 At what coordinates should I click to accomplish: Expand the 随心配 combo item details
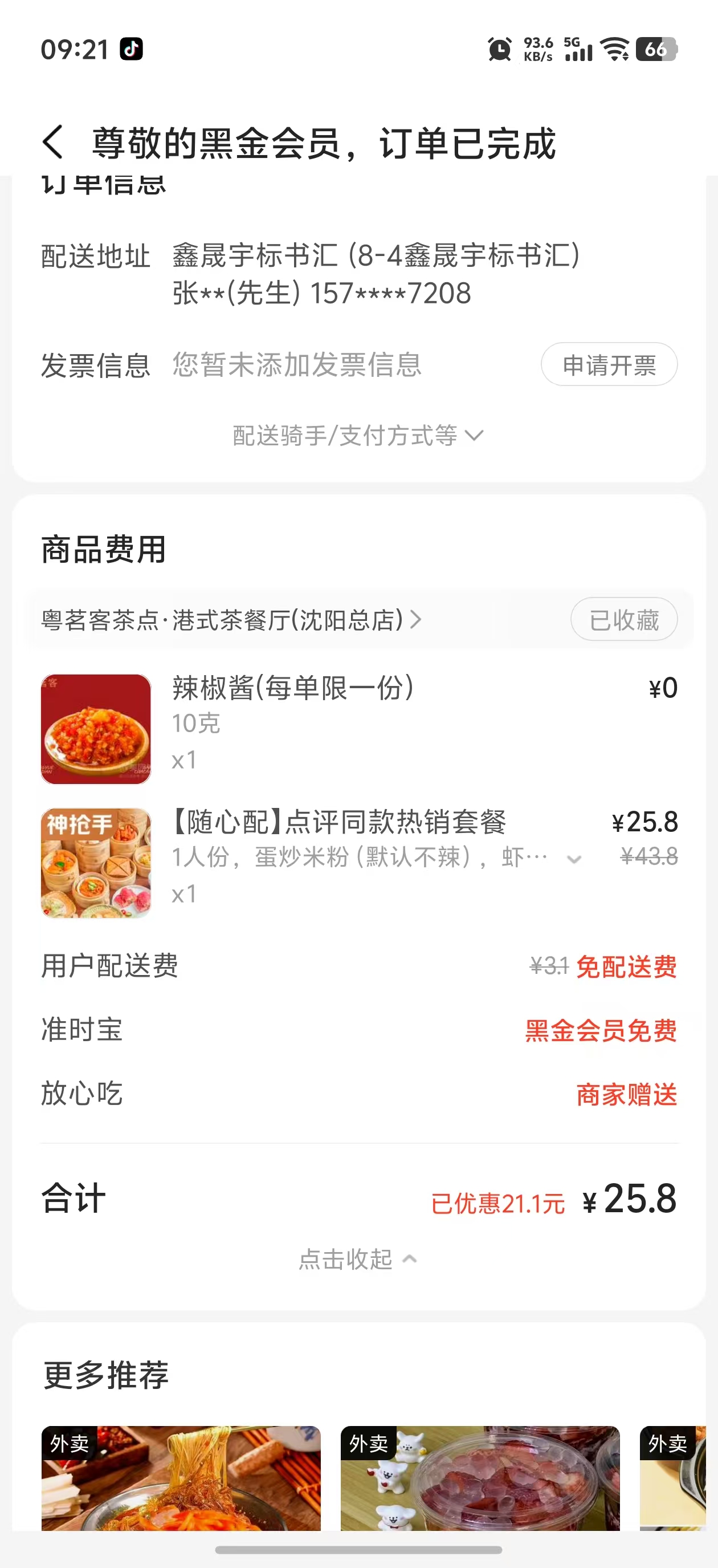pos(573,859)
